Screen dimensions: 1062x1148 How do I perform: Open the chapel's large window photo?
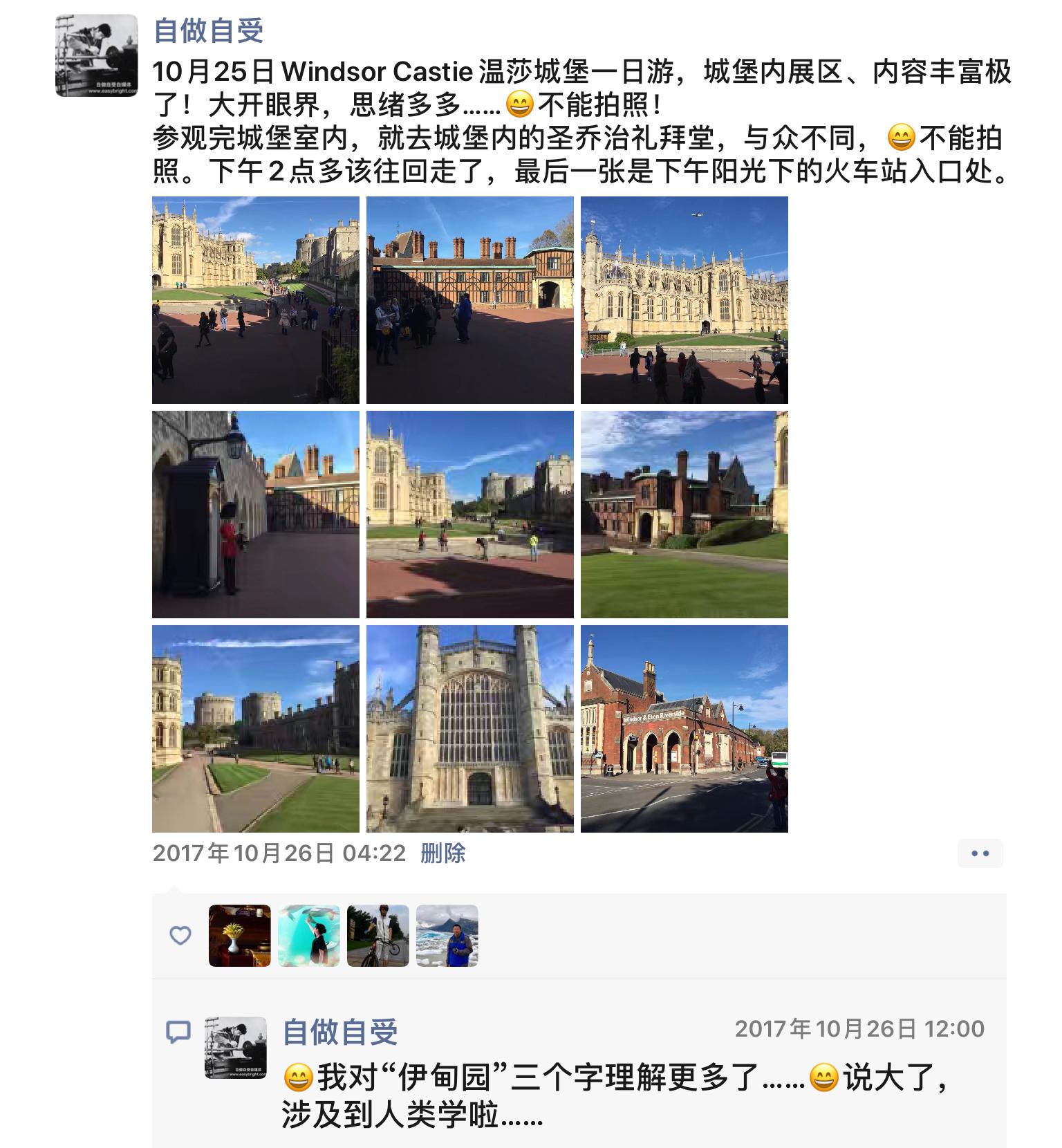(469, 728)
